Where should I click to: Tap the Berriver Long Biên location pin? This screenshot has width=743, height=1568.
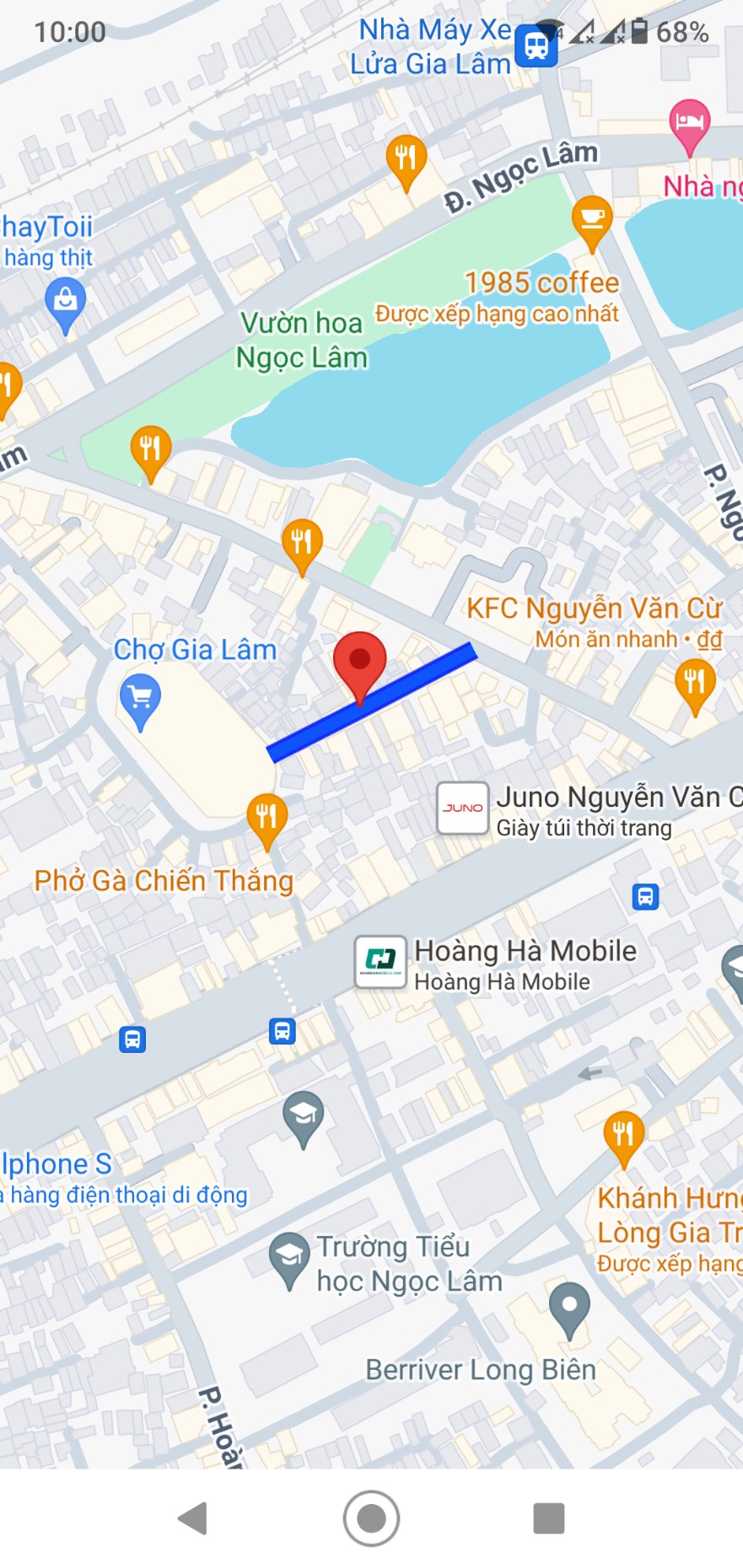[x=569, y=1307]
